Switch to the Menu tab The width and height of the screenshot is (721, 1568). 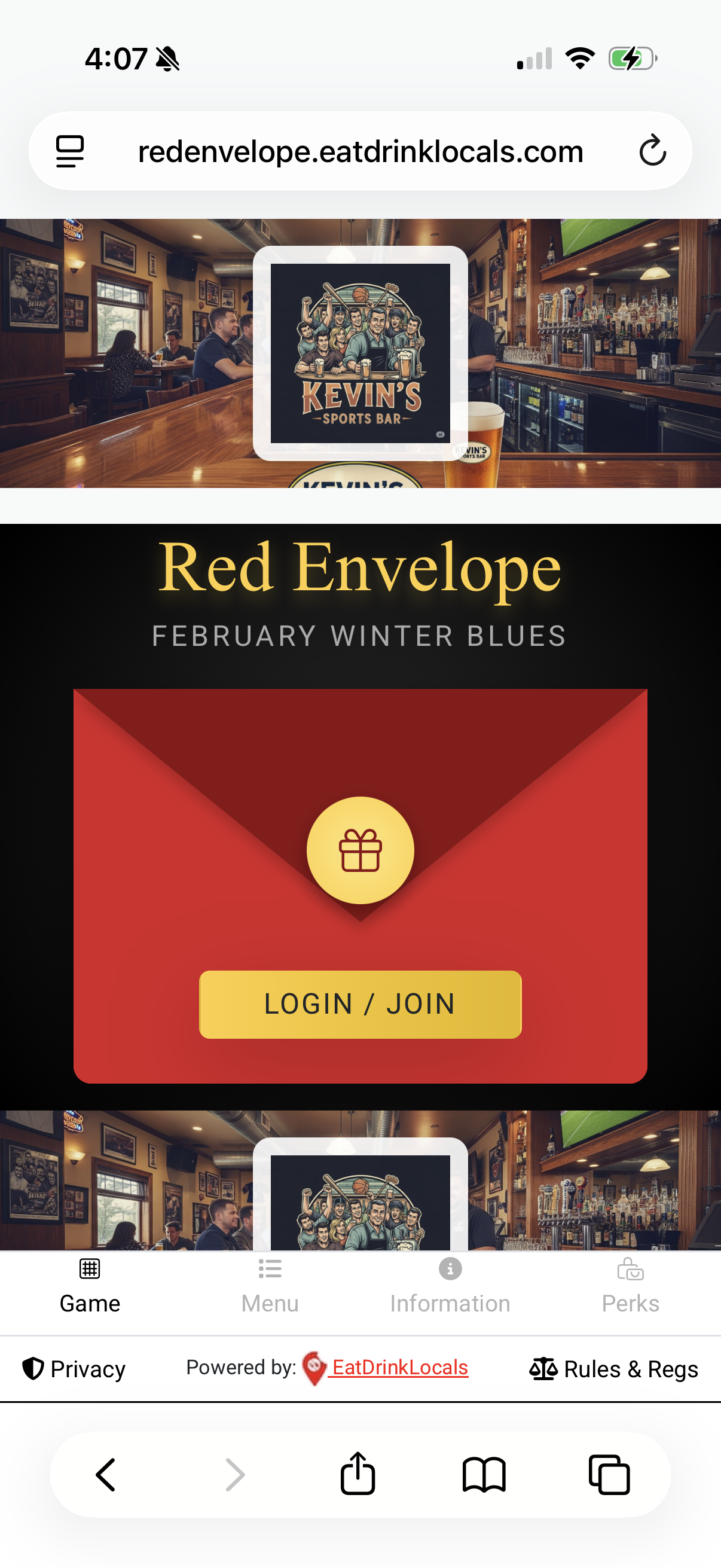270,1287
